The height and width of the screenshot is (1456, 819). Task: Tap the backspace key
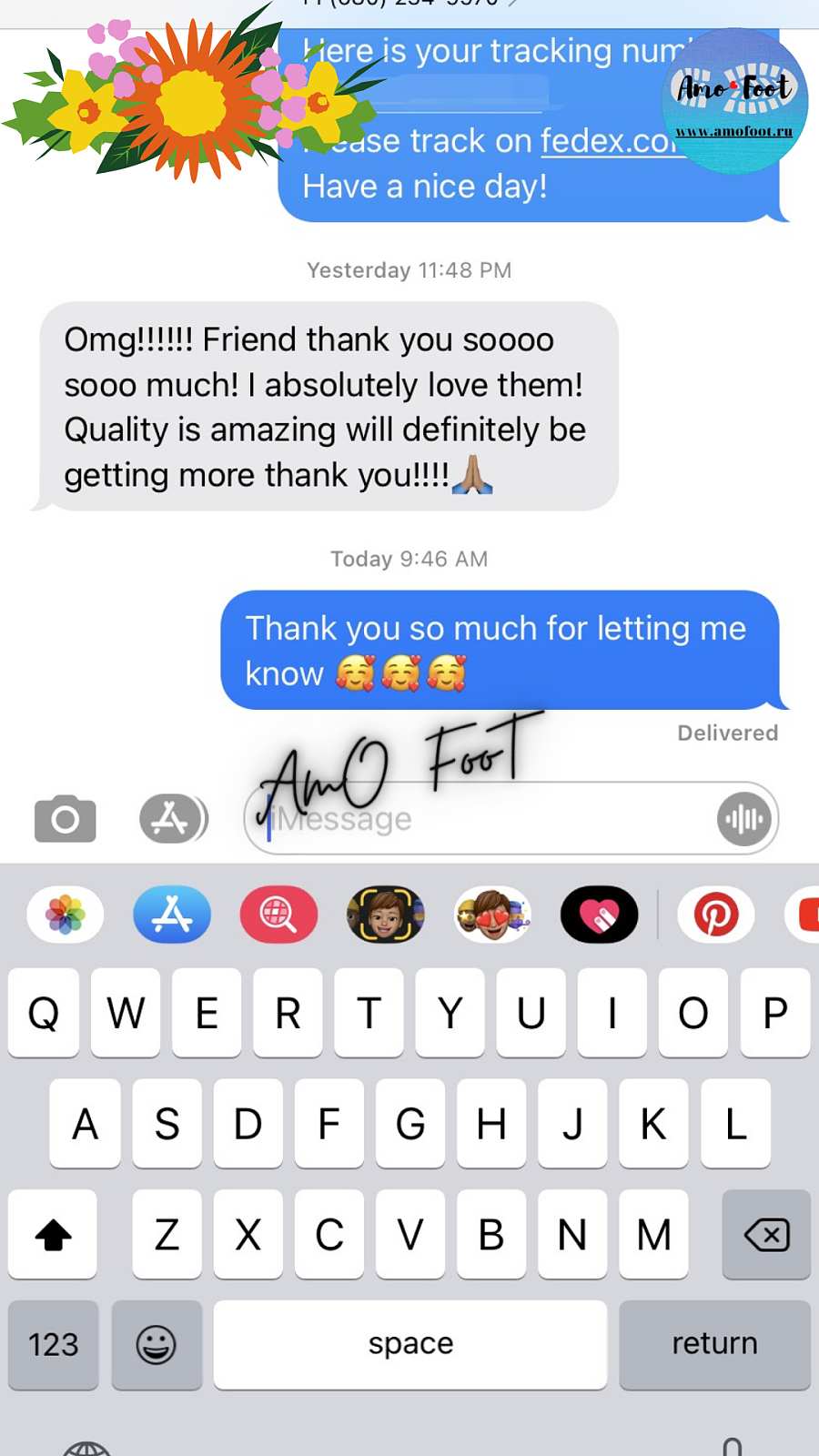766,1235
